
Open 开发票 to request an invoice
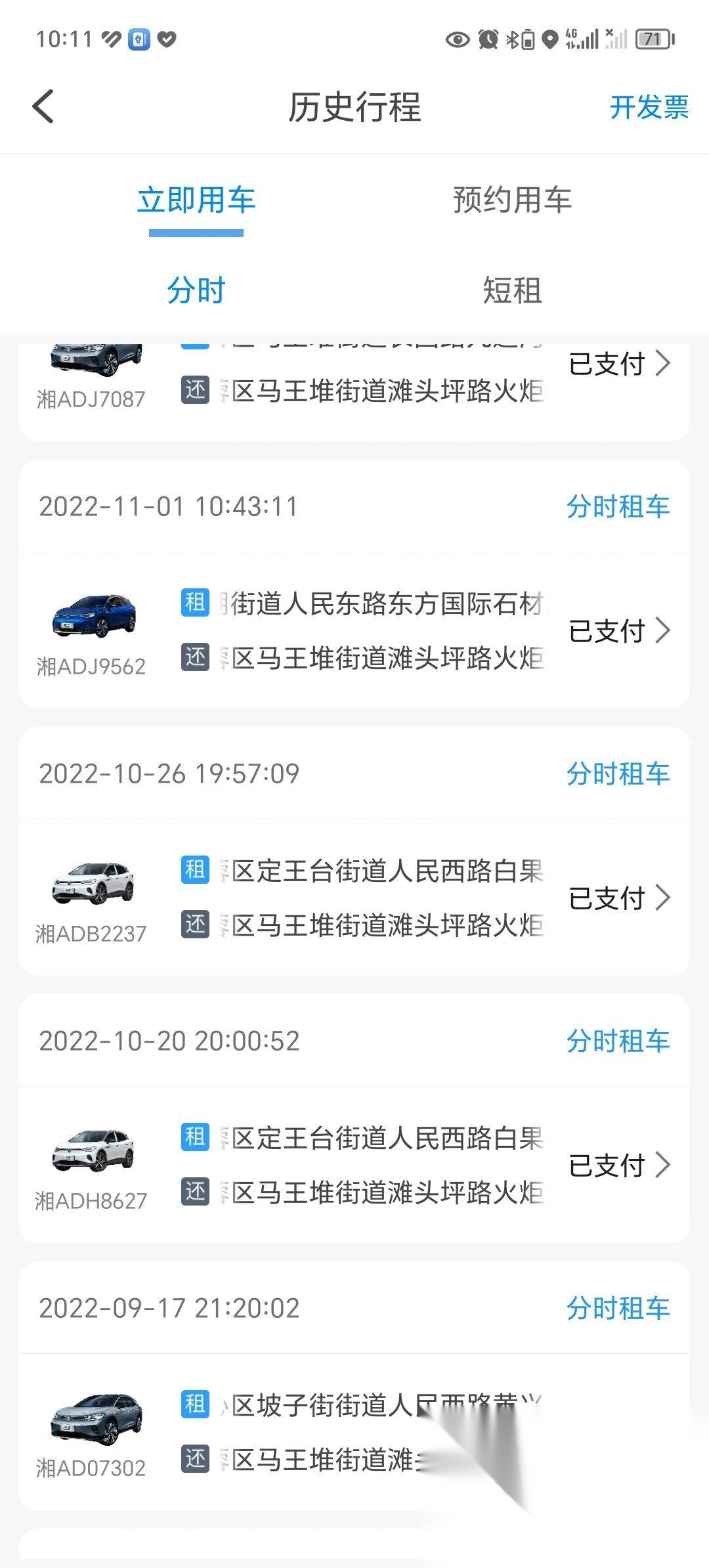(649, 107)
